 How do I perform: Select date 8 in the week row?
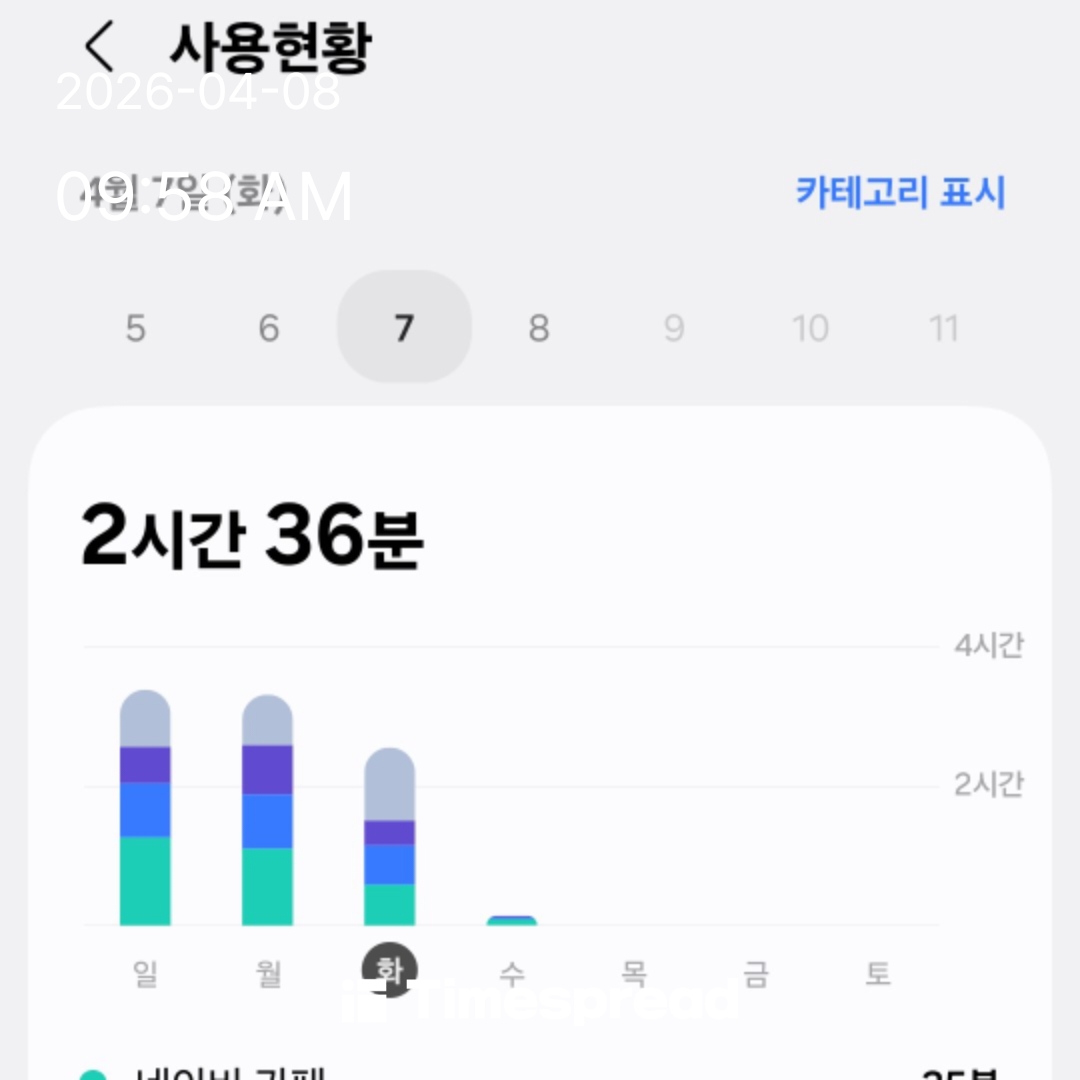pyautogui.click(x=539, y=328)
